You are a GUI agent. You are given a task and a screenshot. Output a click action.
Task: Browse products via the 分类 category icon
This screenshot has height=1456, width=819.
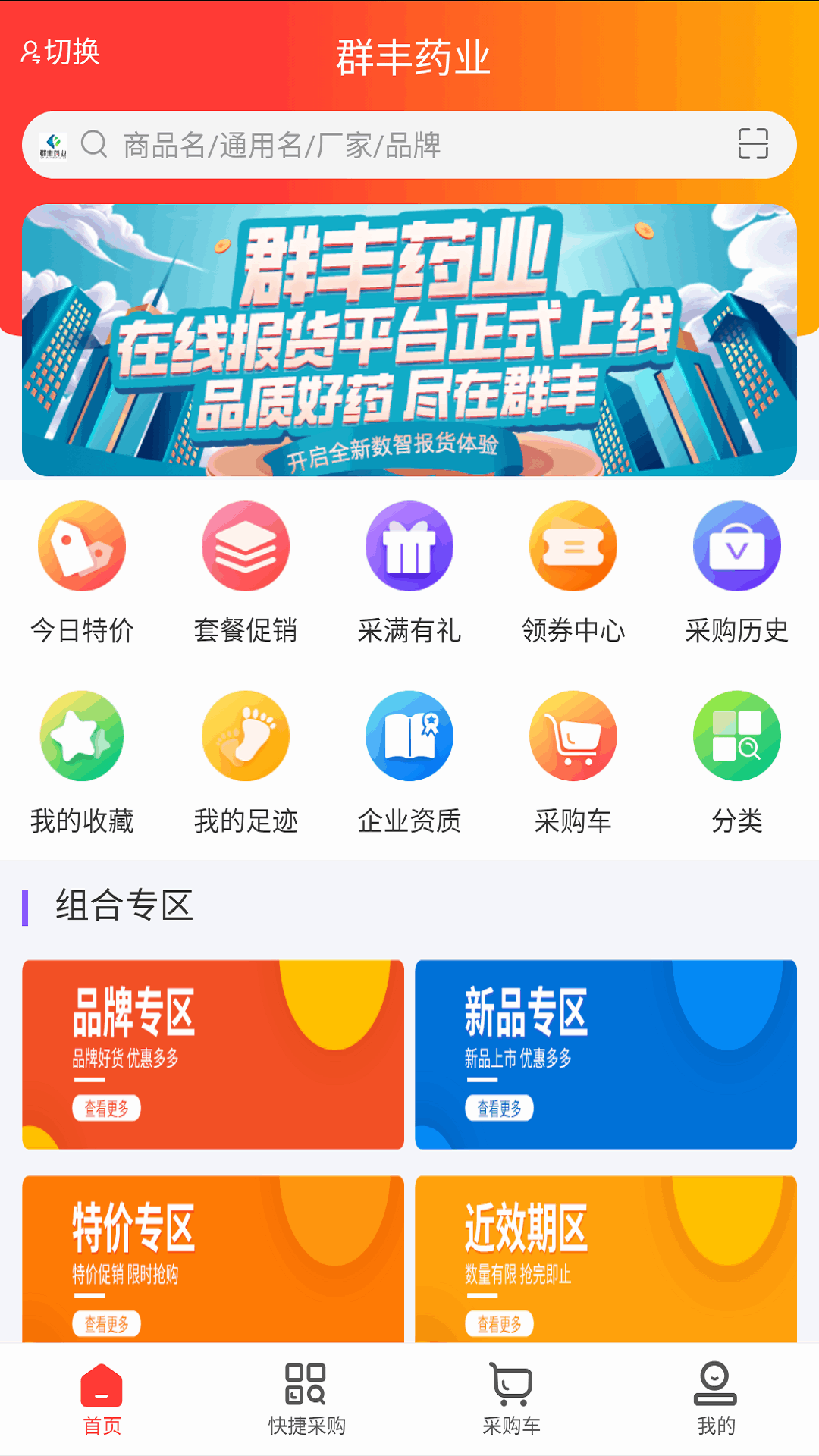point(736,758)
